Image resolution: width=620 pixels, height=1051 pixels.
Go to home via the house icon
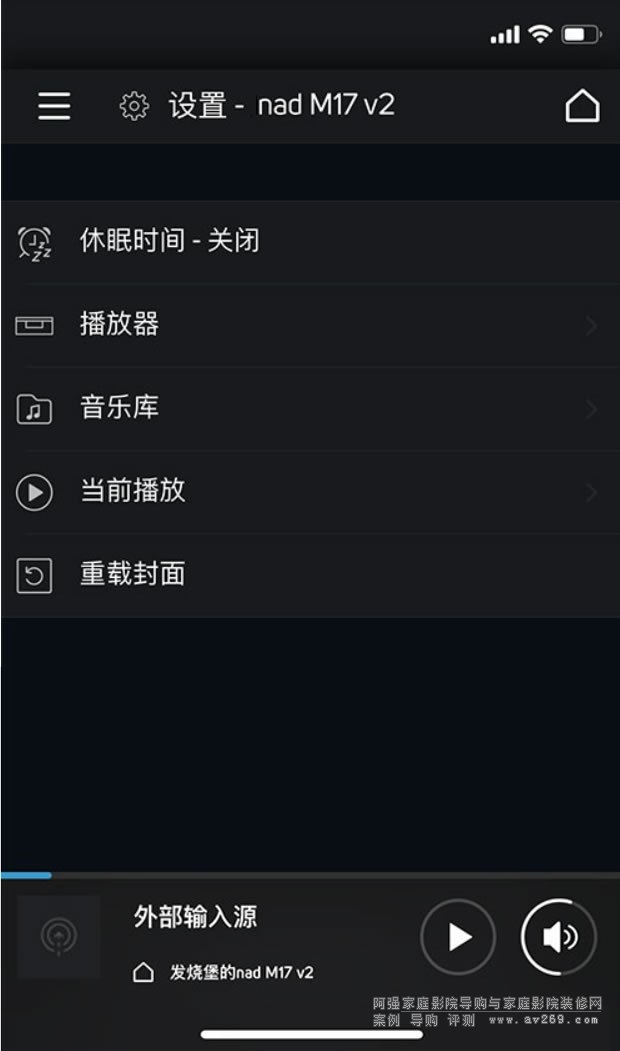[582, 106]
